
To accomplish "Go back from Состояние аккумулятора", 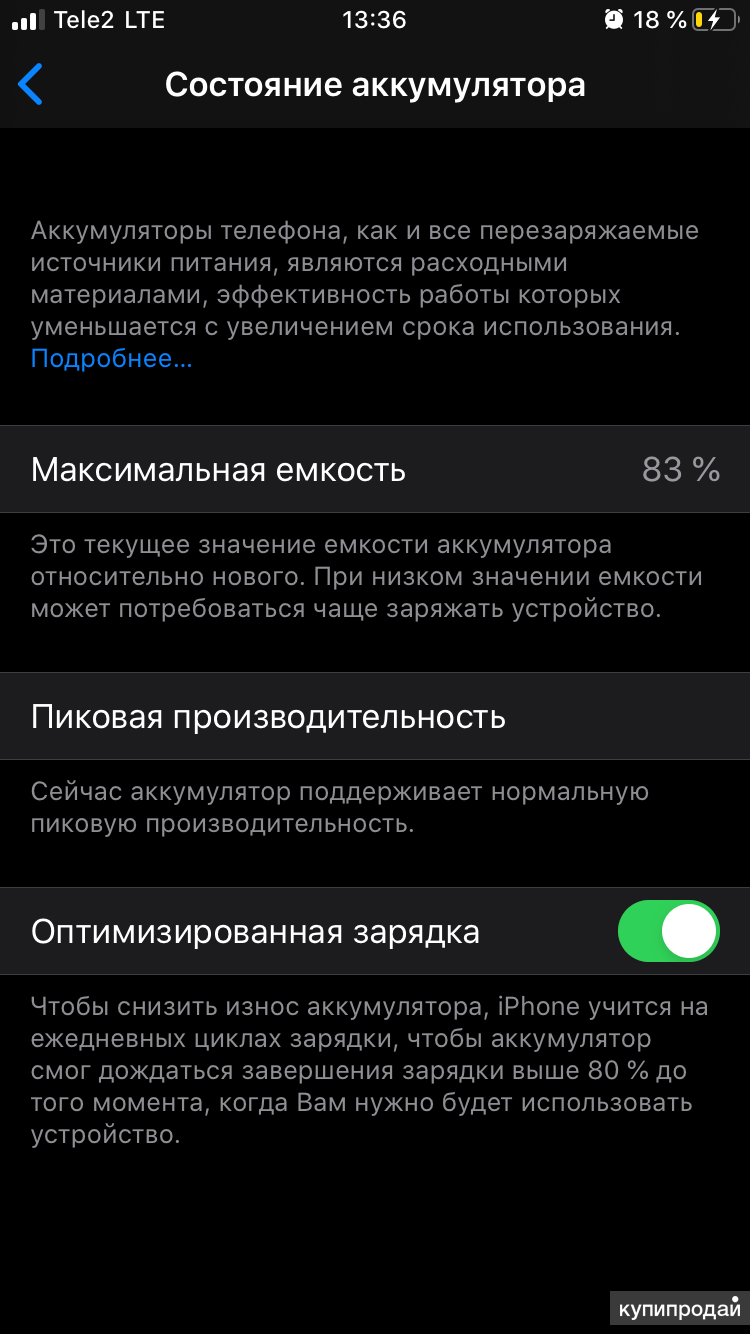I will tap(31, 85).
